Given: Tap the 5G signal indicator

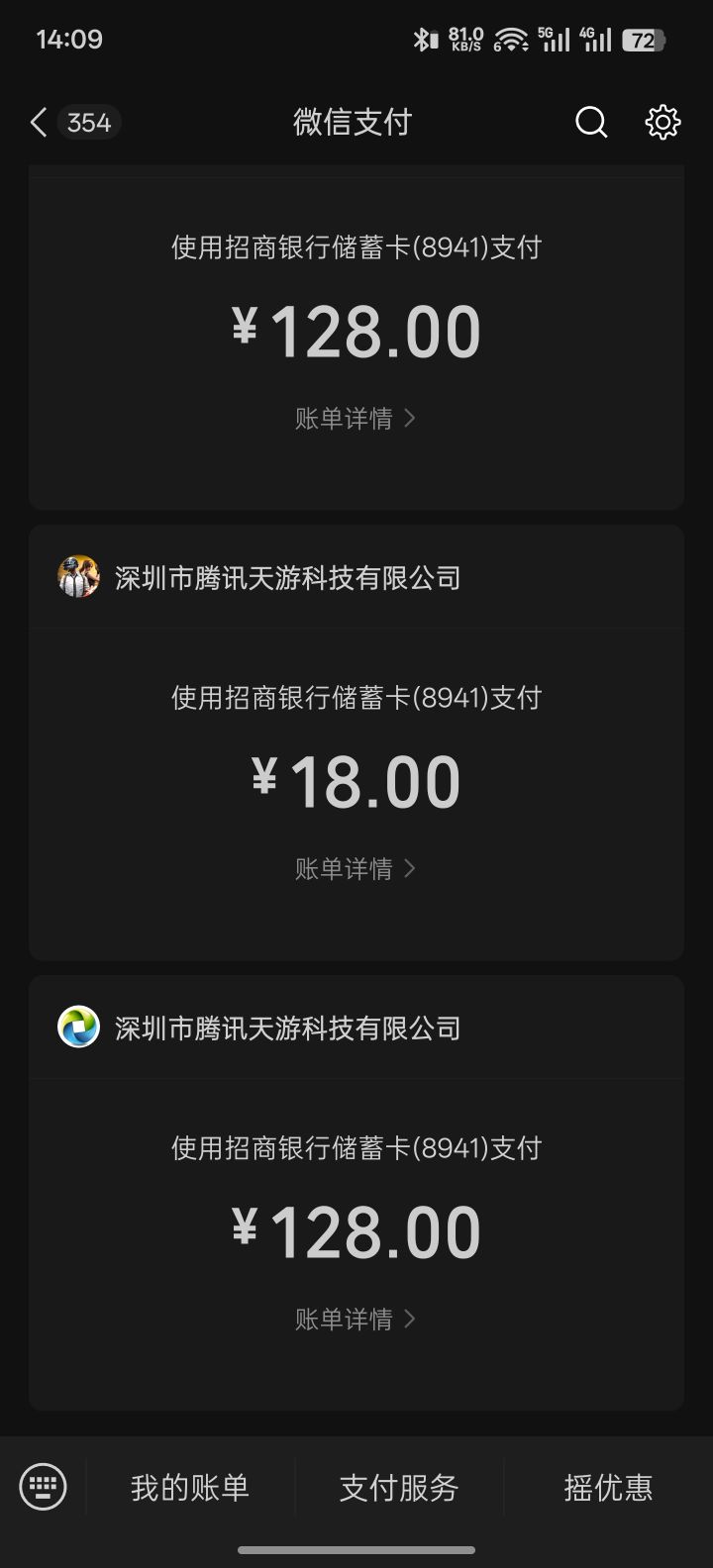Looking at the screenshot, I should point(555,40).
